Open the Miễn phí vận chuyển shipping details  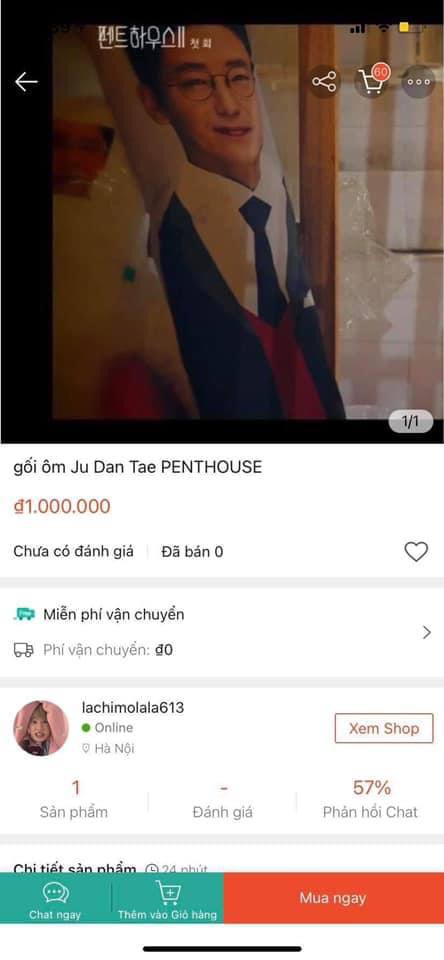[222, 632]
